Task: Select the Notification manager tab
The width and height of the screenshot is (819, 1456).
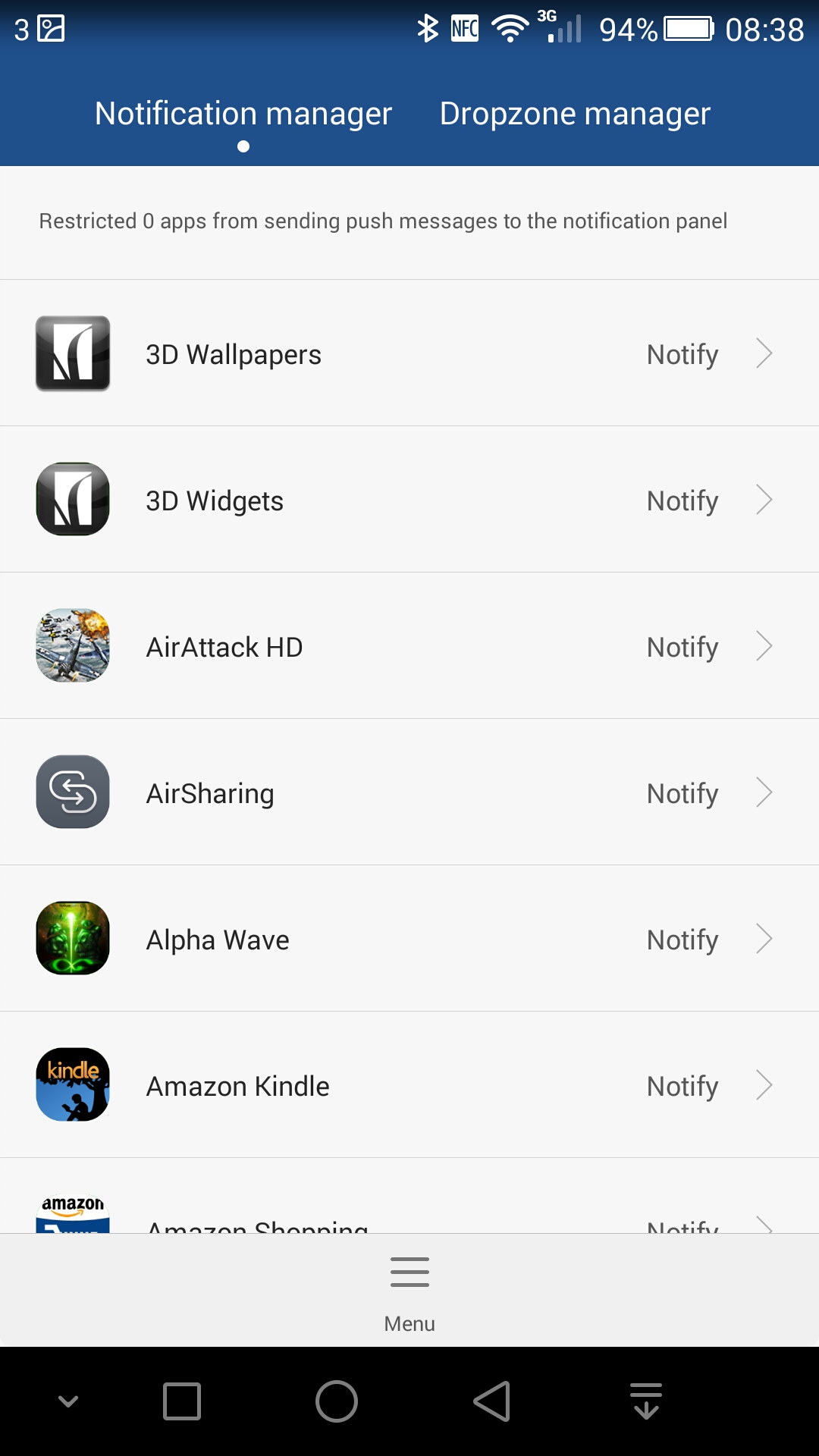Action: click(x=243, y=114)
